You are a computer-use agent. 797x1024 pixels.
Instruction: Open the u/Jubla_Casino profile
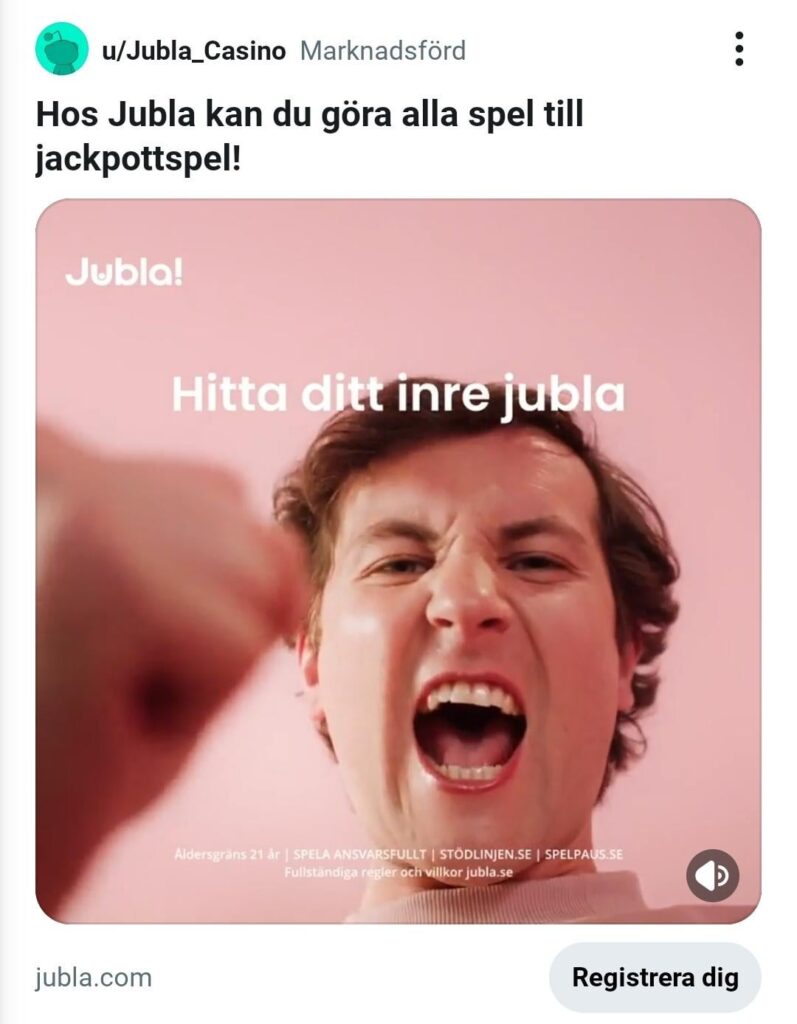coord(194,50)
